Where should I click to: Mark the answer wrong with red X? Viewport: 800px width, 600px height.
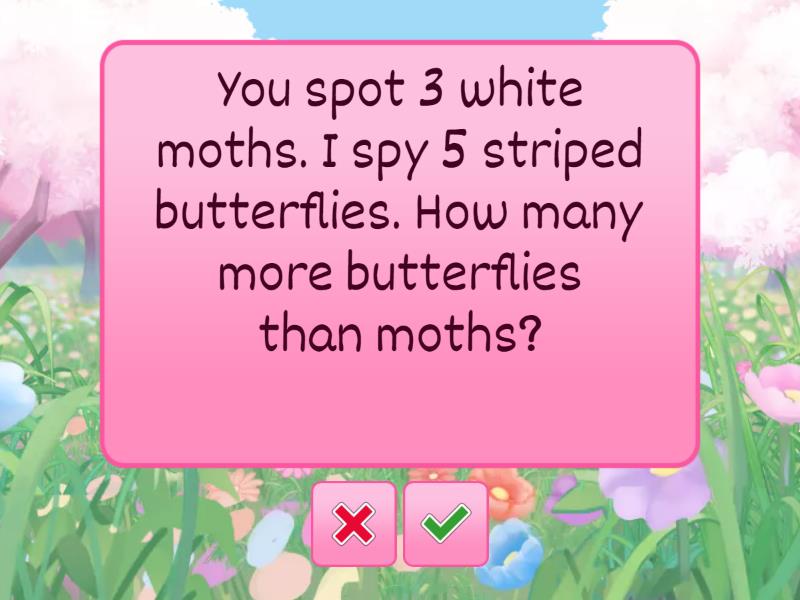[x=353, y=523]
